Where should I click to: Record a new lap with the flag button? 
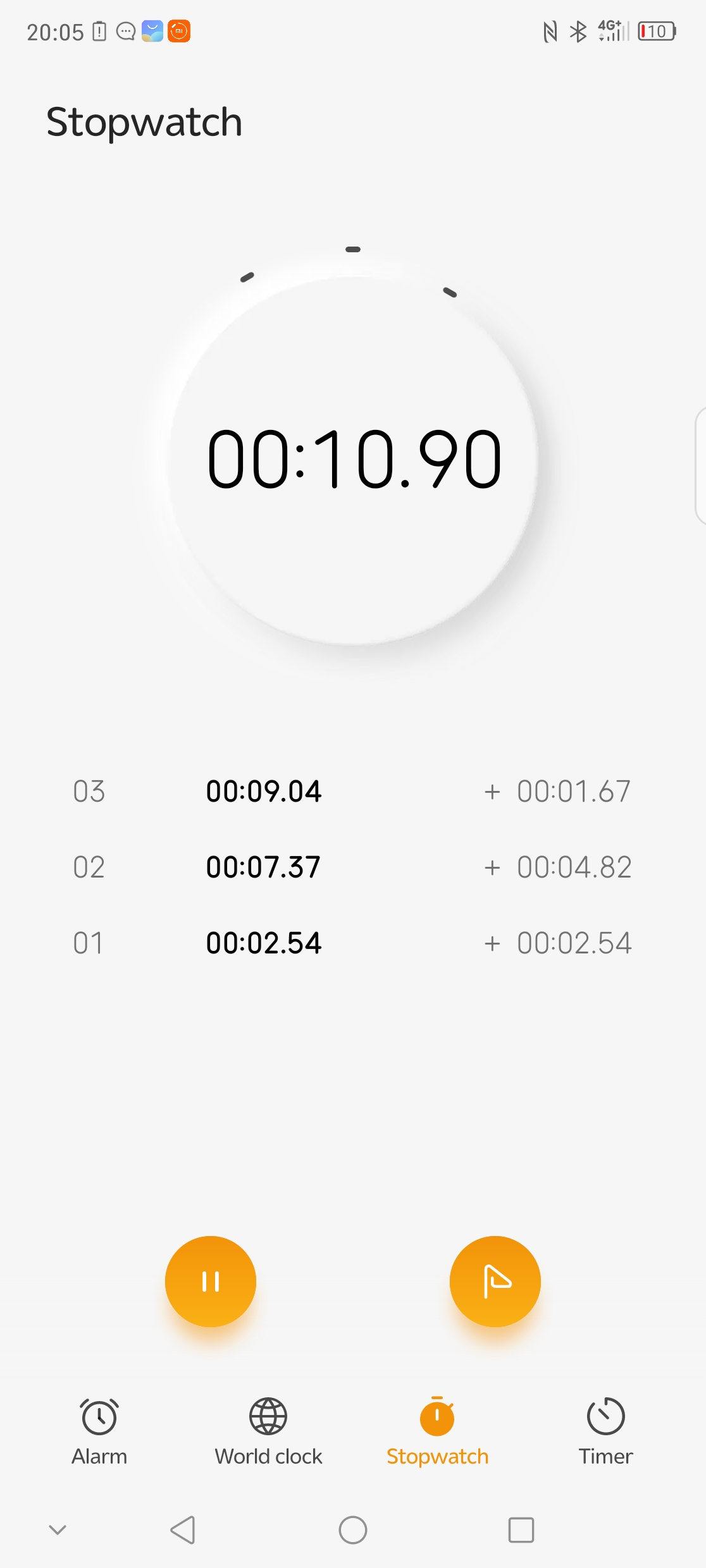coord(495,1281)
